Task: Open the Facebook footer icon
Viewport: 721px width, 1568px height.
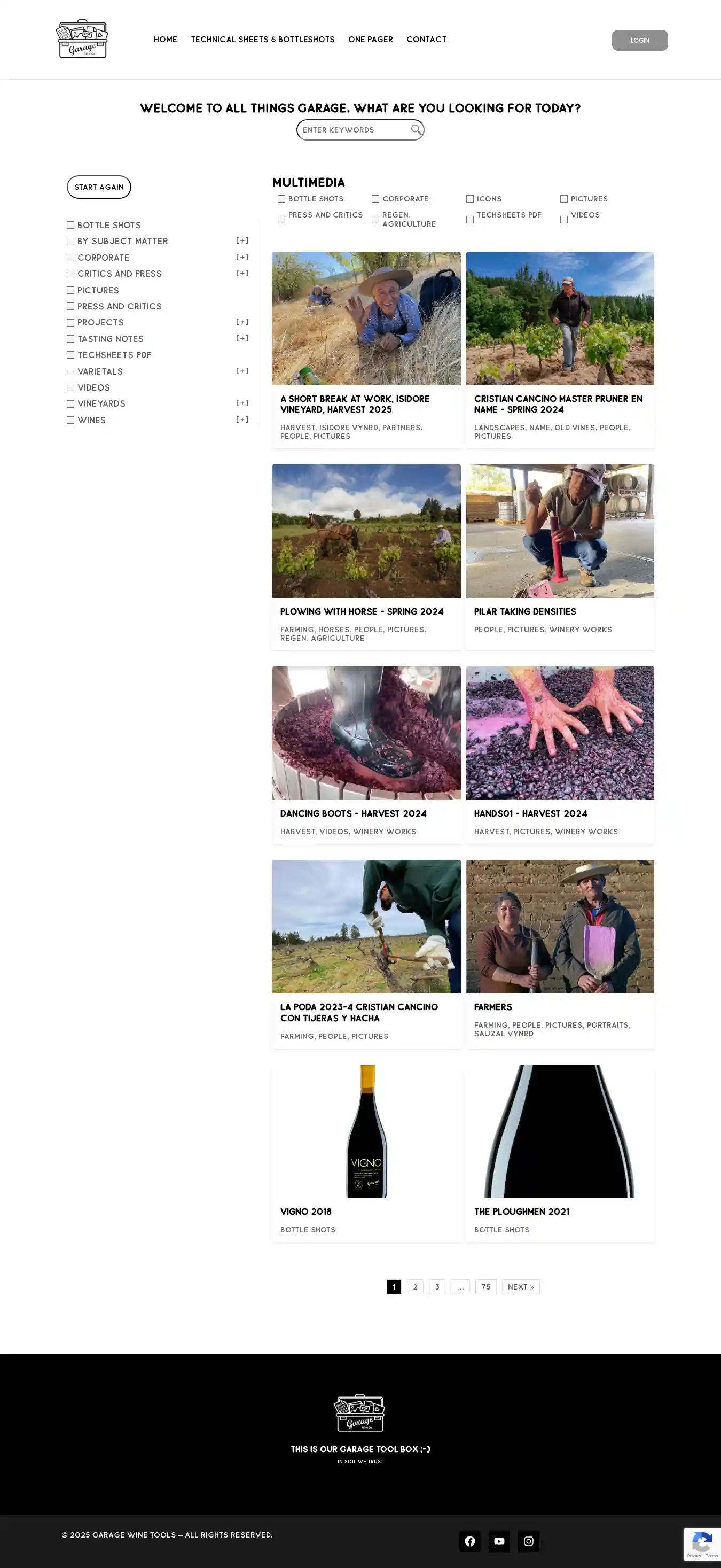Action: pos(469,1541)
